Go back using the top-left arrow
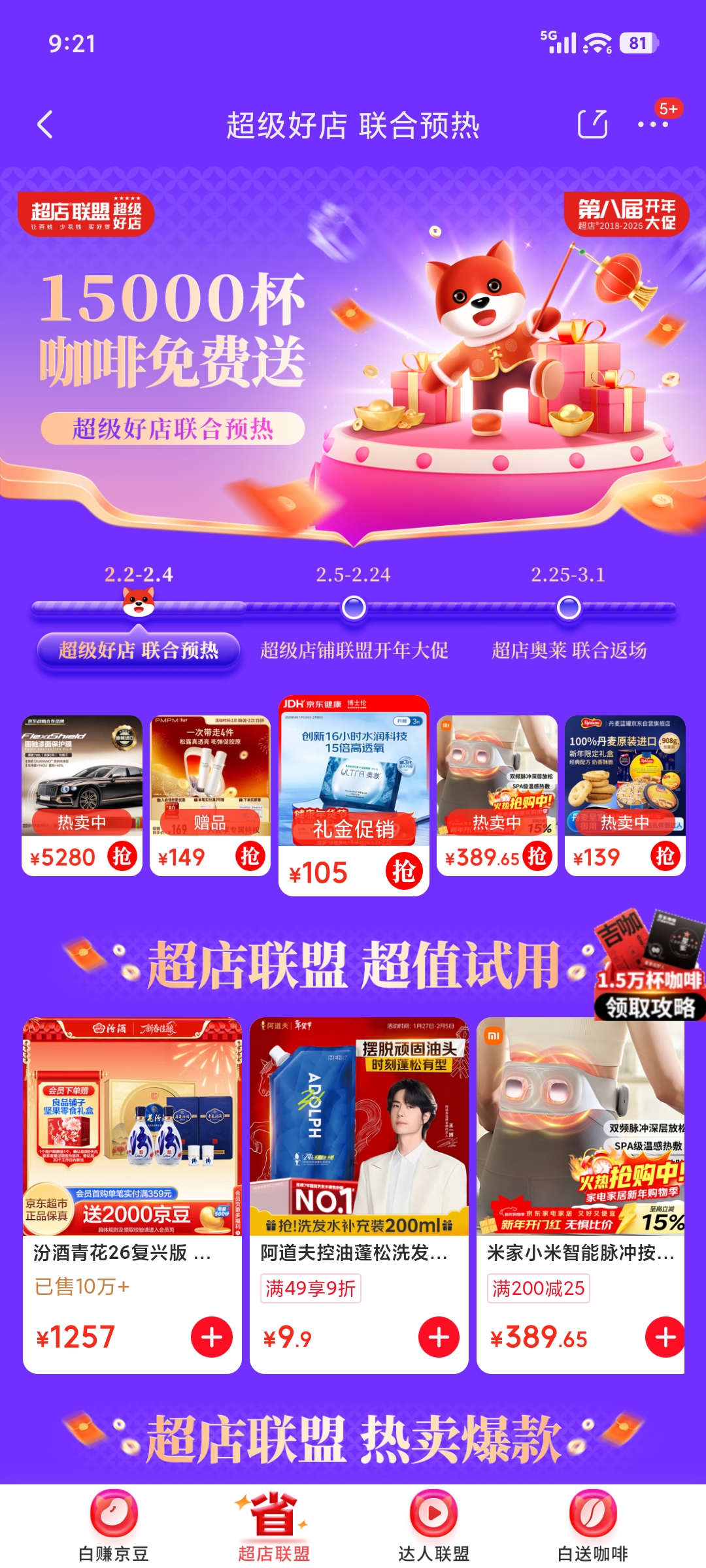Viewport: 706px width, 1568px height. pos(45,124)
